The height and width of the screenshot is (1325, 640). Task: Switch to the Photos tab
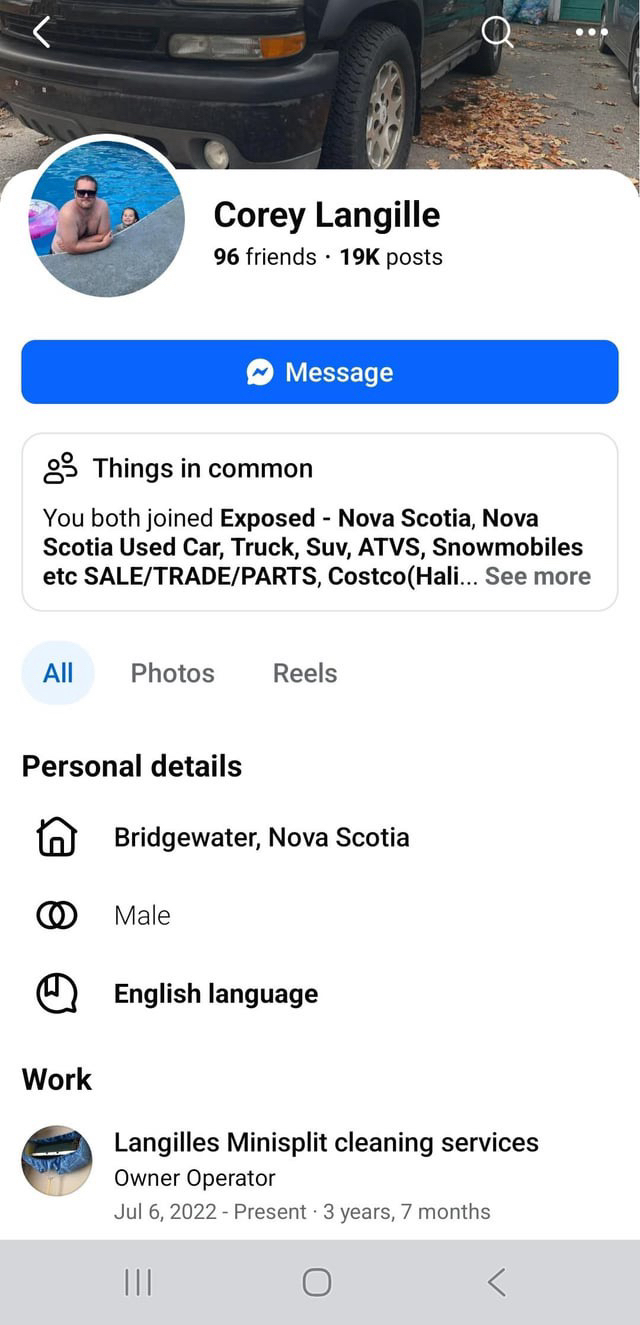pyautogui.click(x=172, y=673)
